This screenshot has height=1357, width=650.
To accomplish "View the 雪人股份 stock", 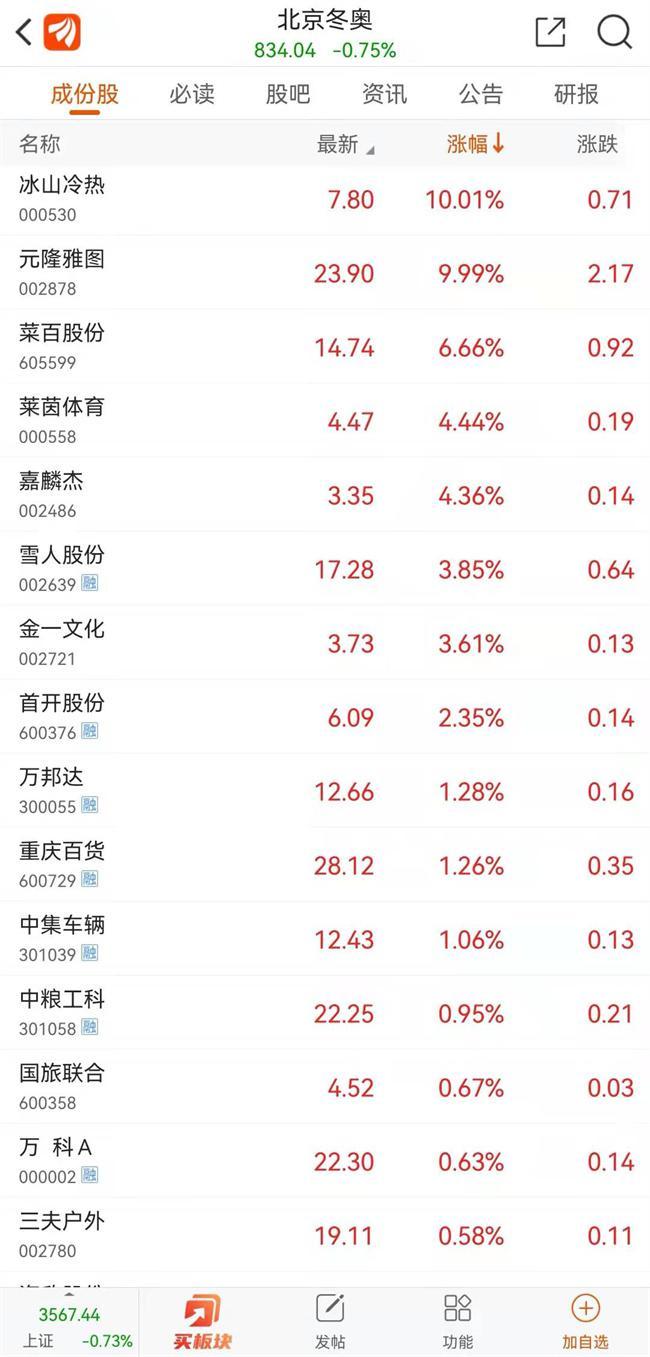I will point(325,569).
